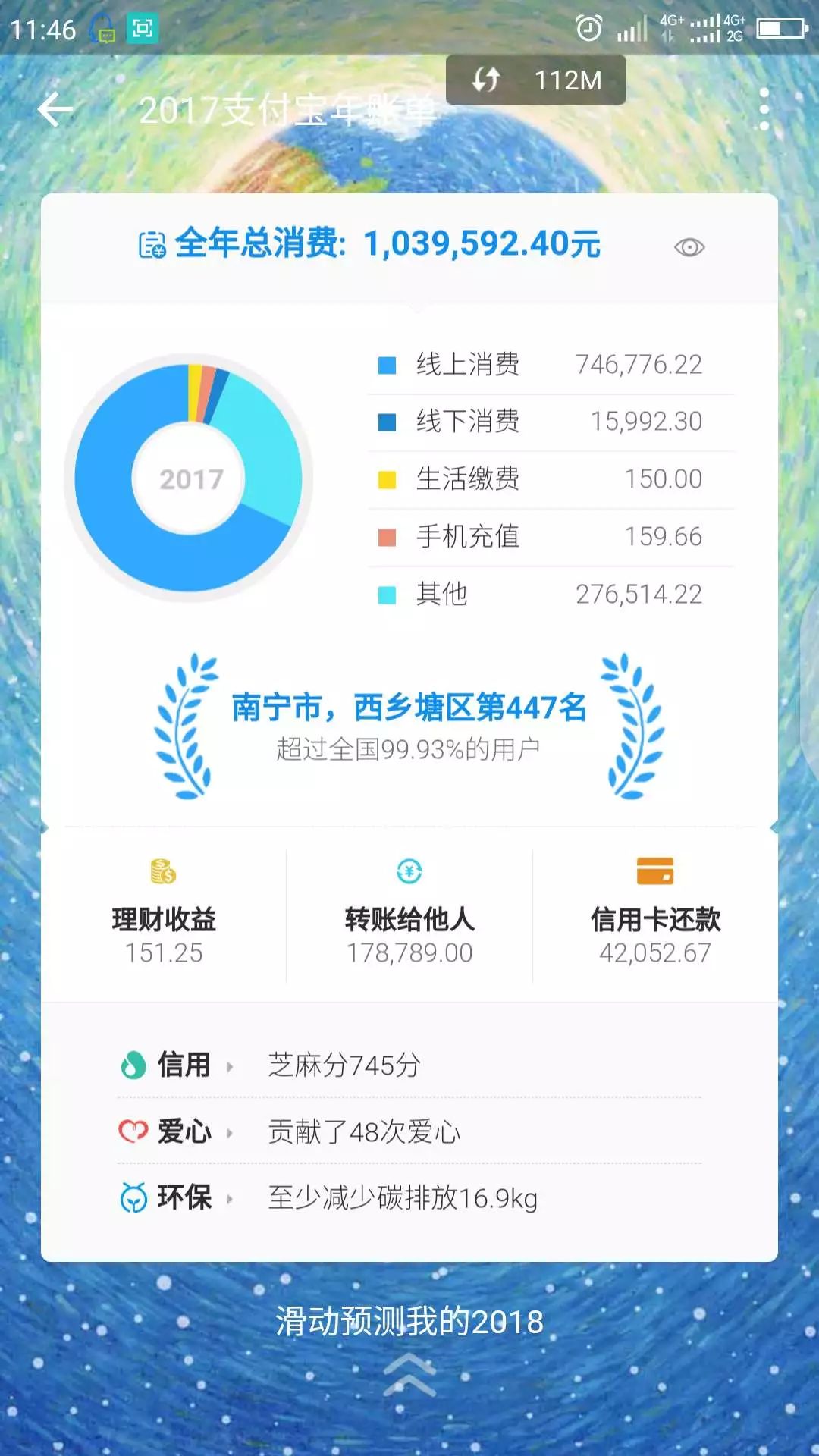Hide the total spending amount with eye icon
This screenshot has width=819, height=1456.
[x=689, y=247]
